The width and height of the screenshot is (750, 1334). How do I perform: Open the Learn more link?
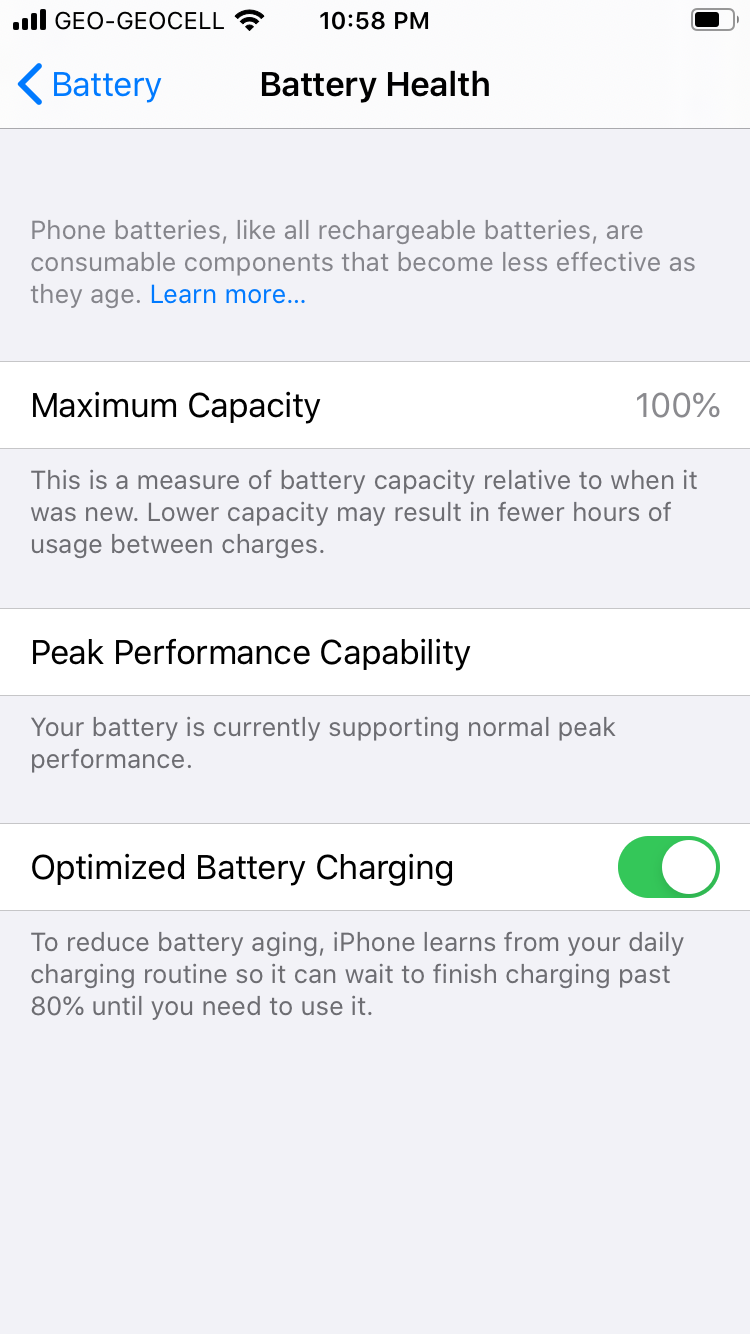pos(228,294)
